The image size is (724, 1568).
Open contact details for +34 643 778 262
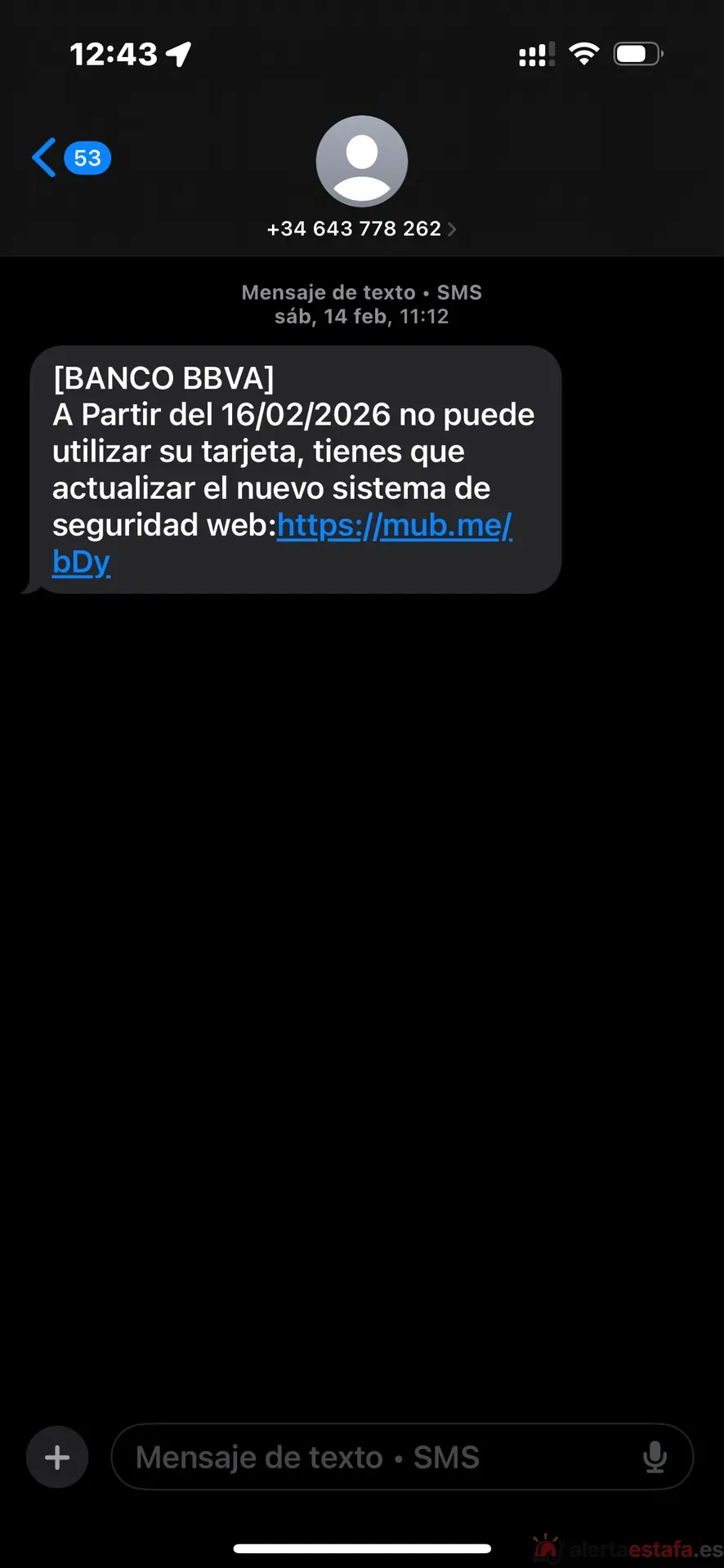click(361, 229)
